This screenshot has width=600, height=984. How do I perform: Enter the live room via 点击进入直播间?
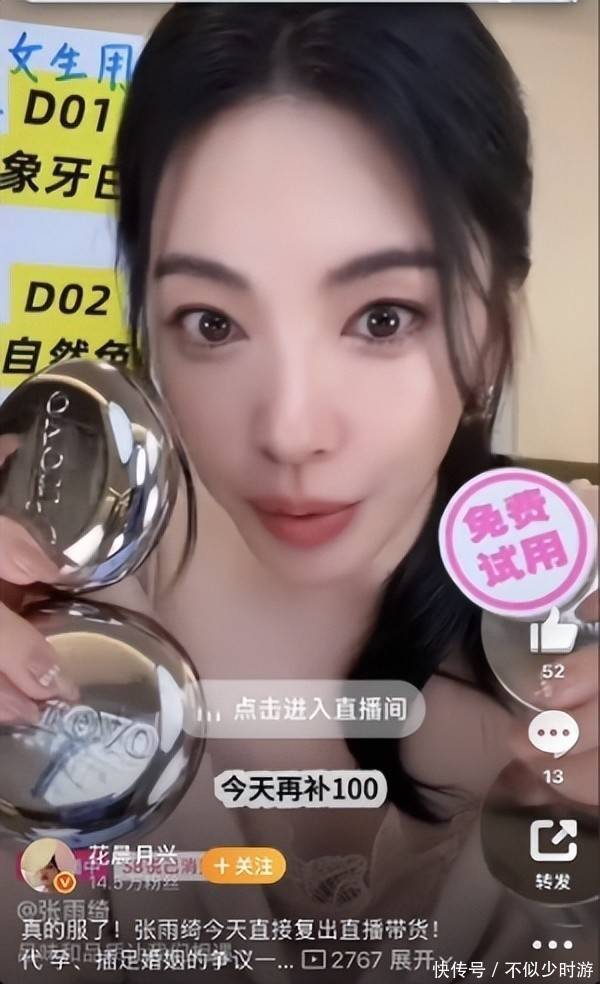308,709
